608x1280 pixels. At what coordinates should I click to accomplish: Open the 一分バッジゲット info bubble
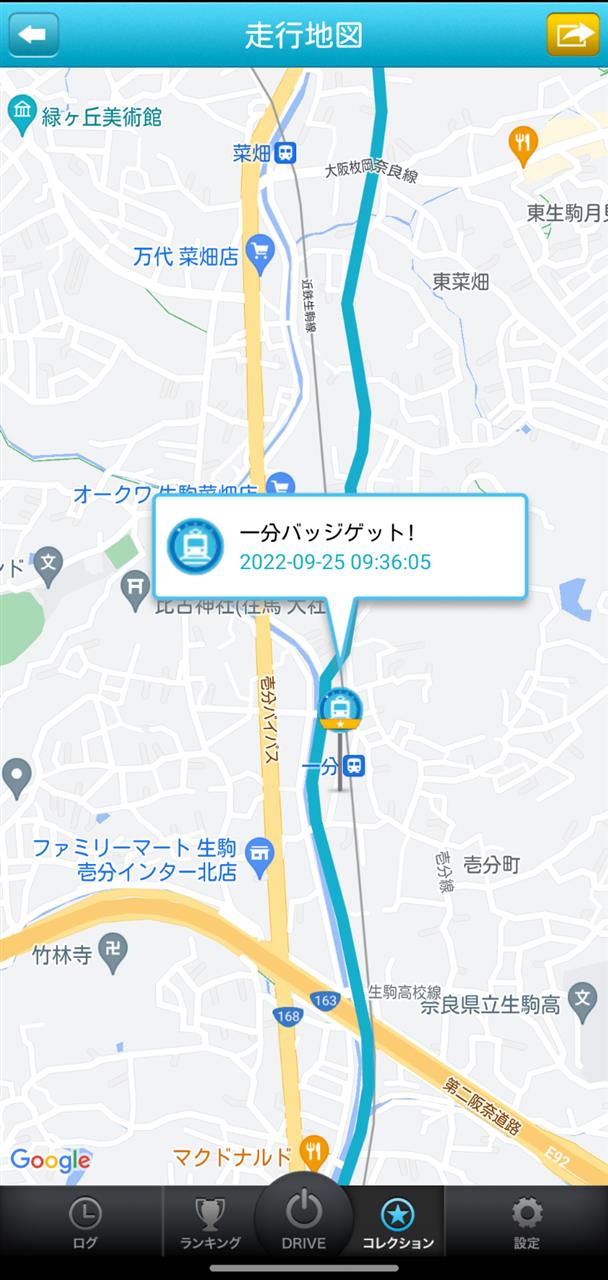pyautogui.click(x=340, y=547)
